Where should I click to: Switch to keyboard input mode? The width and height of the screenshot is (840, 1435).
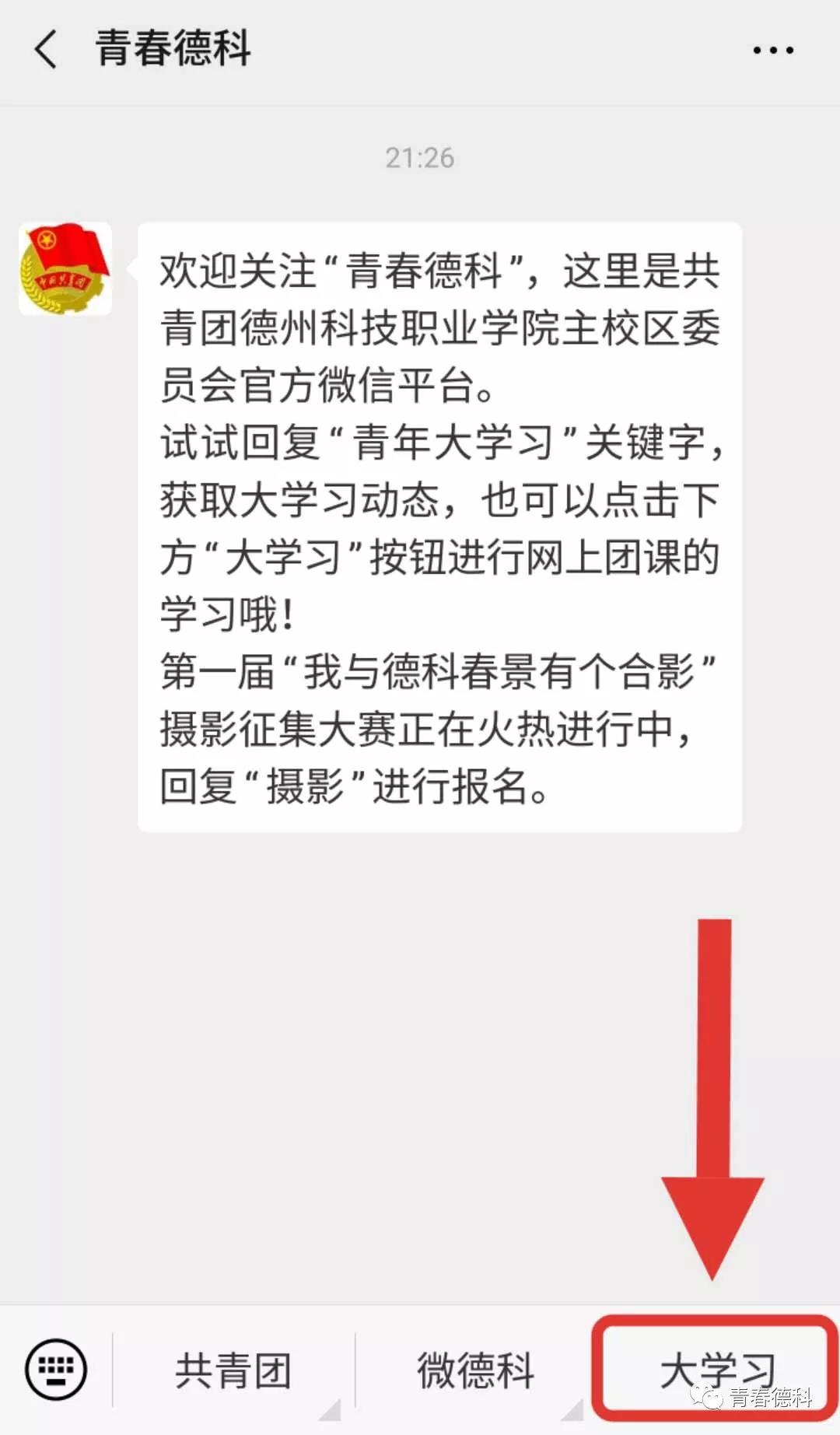56,1369
